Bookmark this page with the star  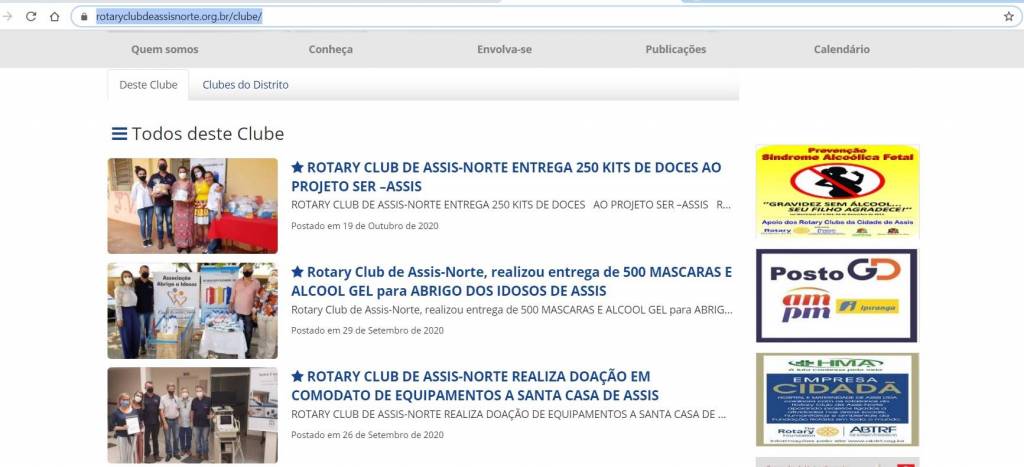(1008, 17)
